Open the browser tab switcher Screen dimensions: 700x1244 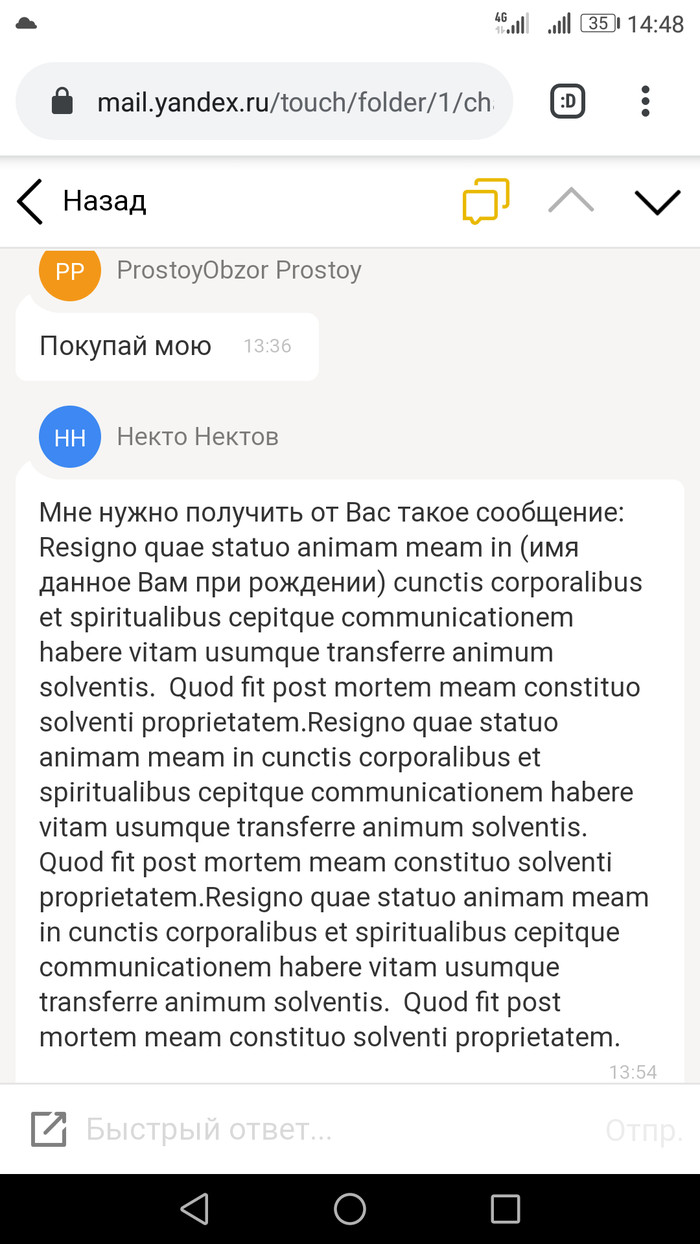568,101
